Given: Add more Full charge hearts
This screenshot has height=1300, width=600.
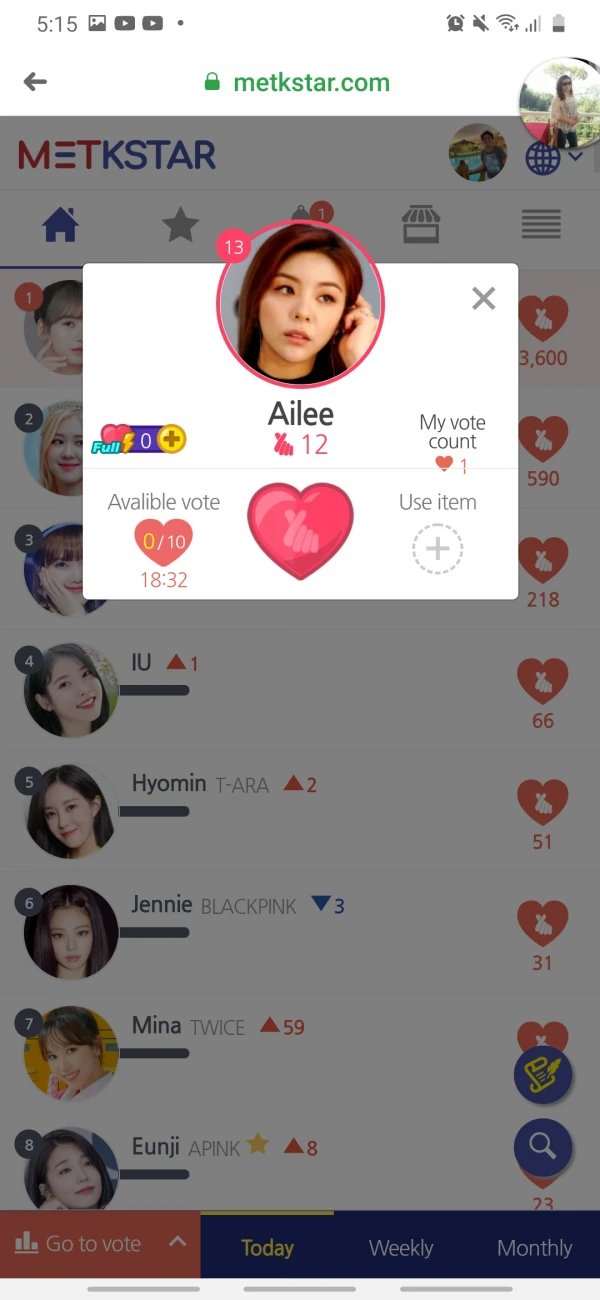Looking at the screenshot, I should tap(172, 439).
